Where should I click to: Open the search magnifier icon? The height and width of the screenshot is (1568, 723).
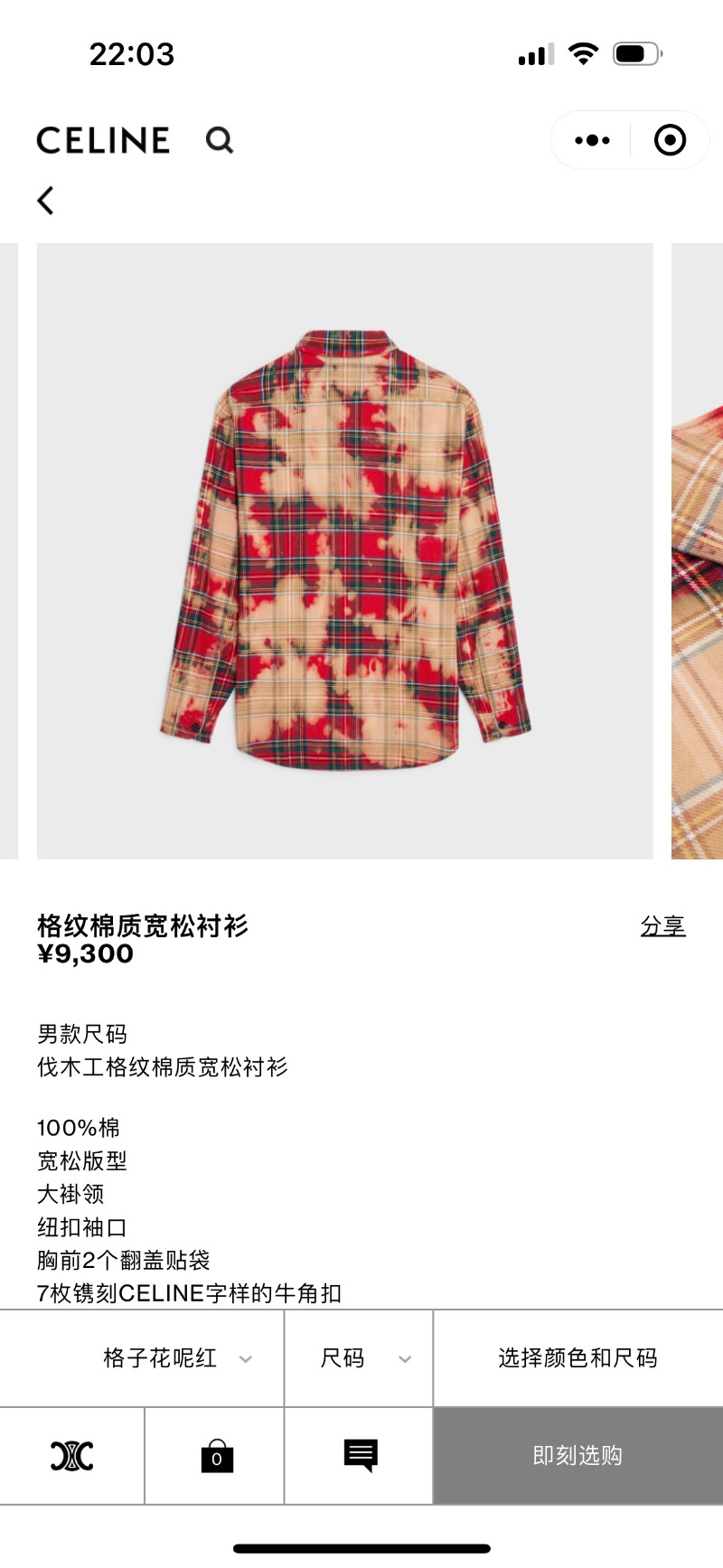tap(219, 140)
